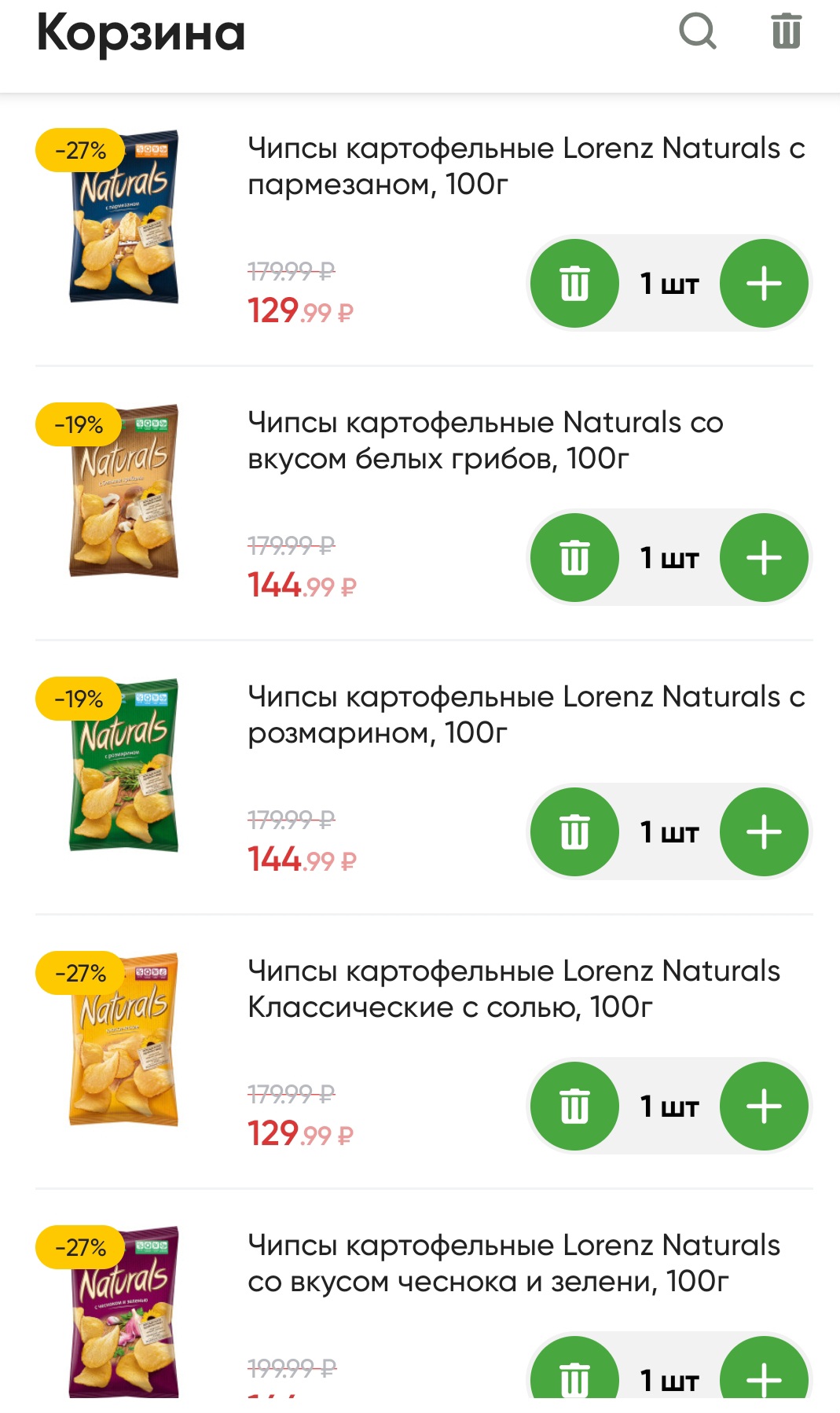
Task: Open the parmesan chips product image
Action: click(x=124, y=217)
